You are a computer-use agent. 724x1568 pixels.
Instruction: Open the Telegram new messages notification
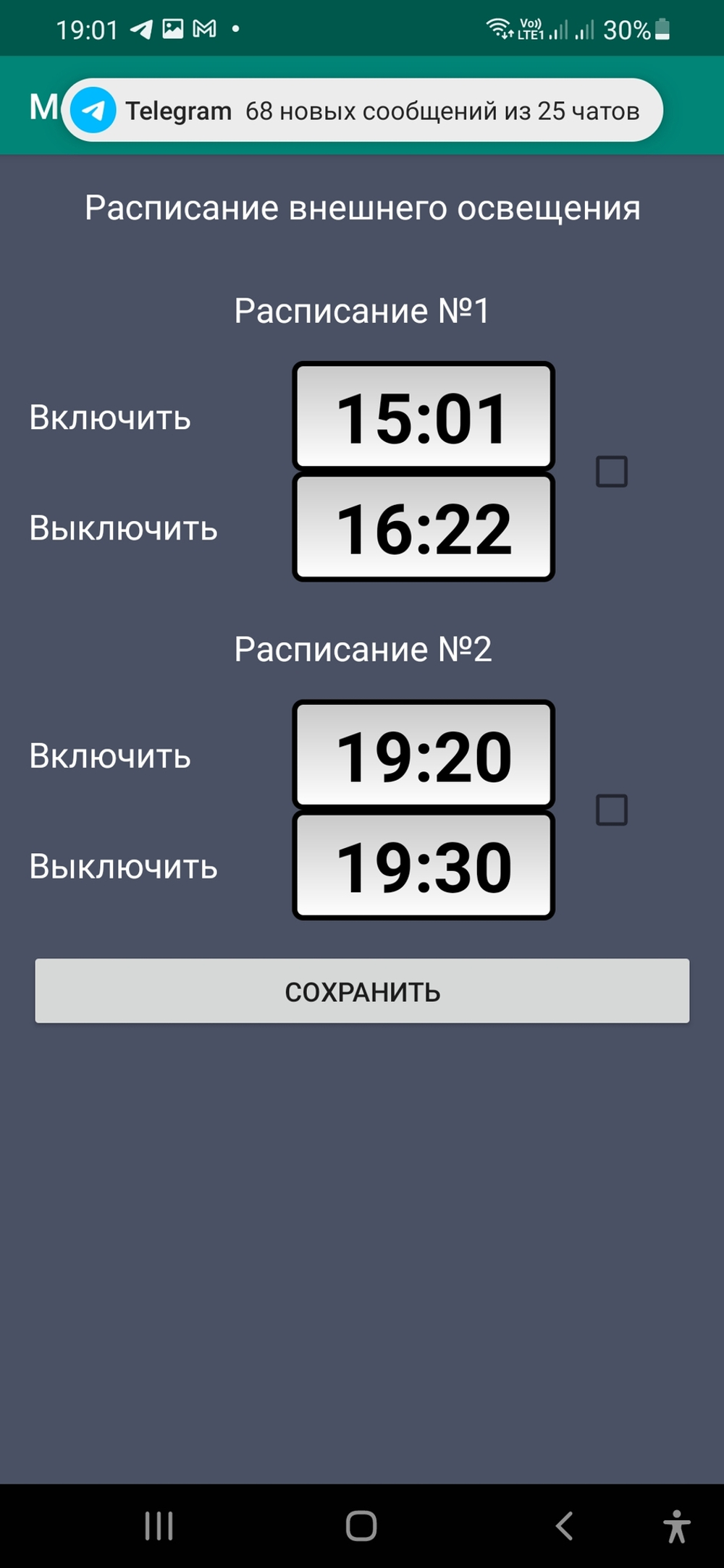[362, 111]
